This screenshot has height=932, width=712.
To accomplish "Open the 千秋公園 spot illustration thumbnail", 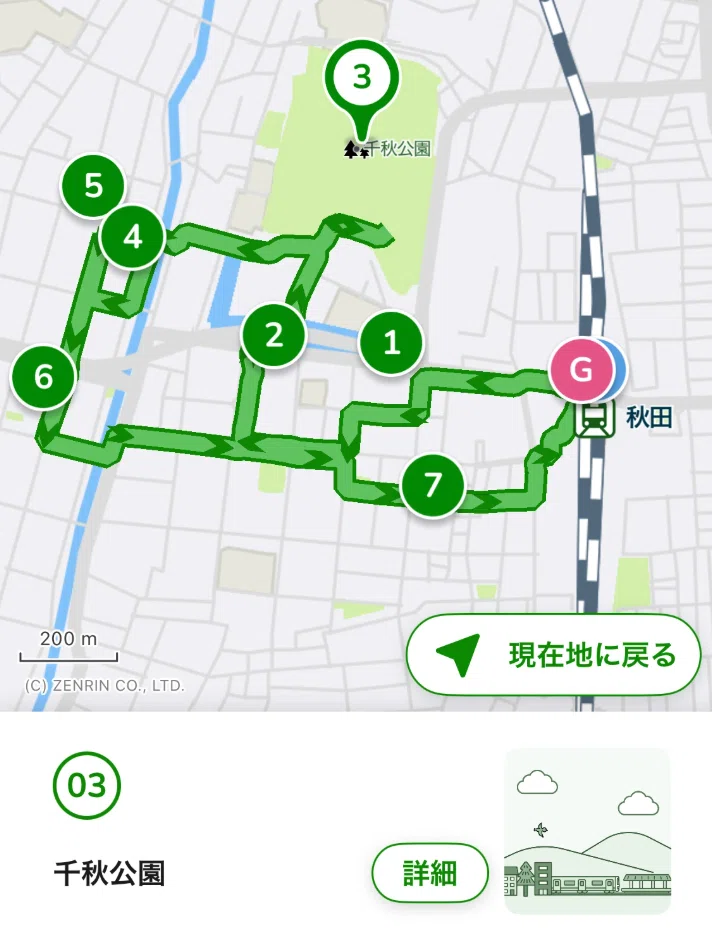I will pyautogui.click(x=587, y=831).
